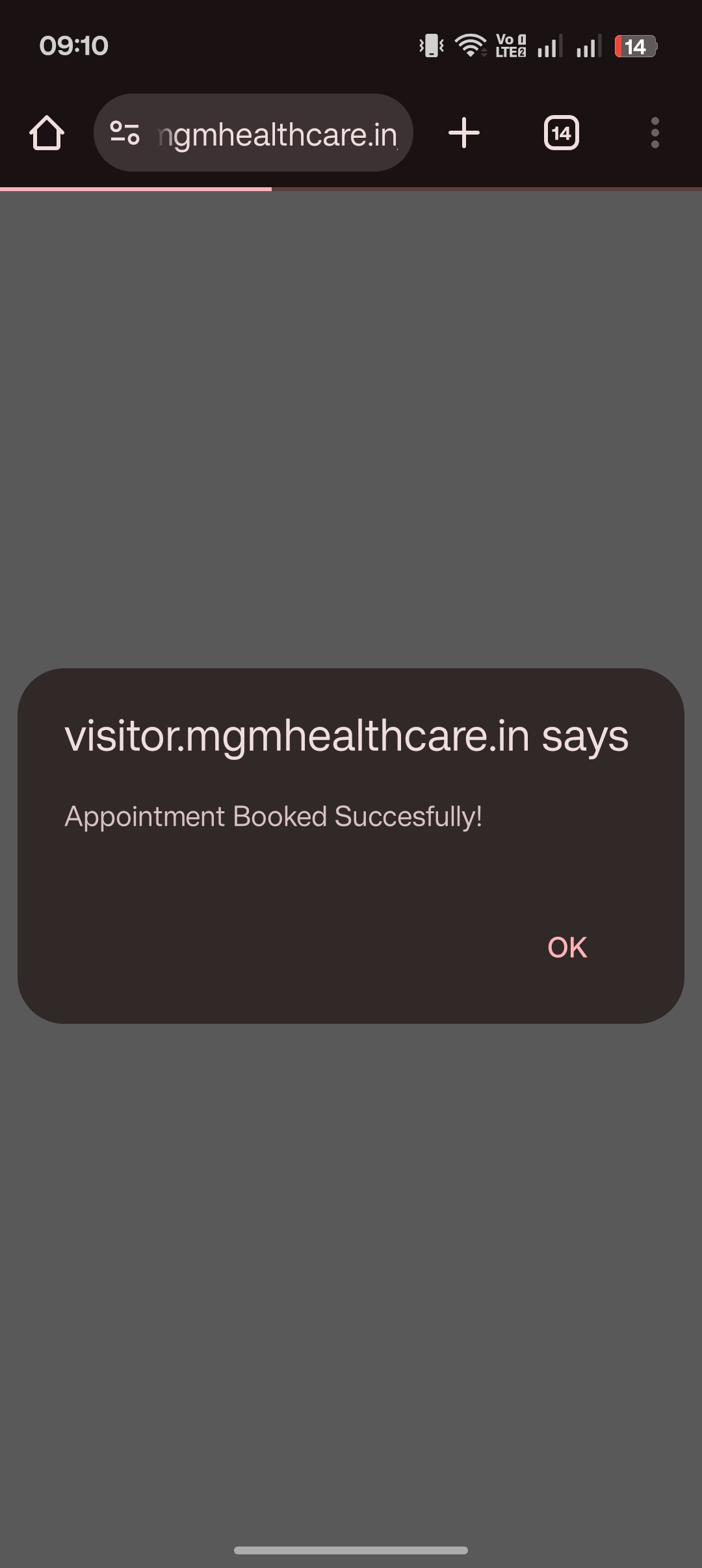This screenshot has width=702, height=1568.
Task: Open a new browser tab
Action: (x=464, y=133)
